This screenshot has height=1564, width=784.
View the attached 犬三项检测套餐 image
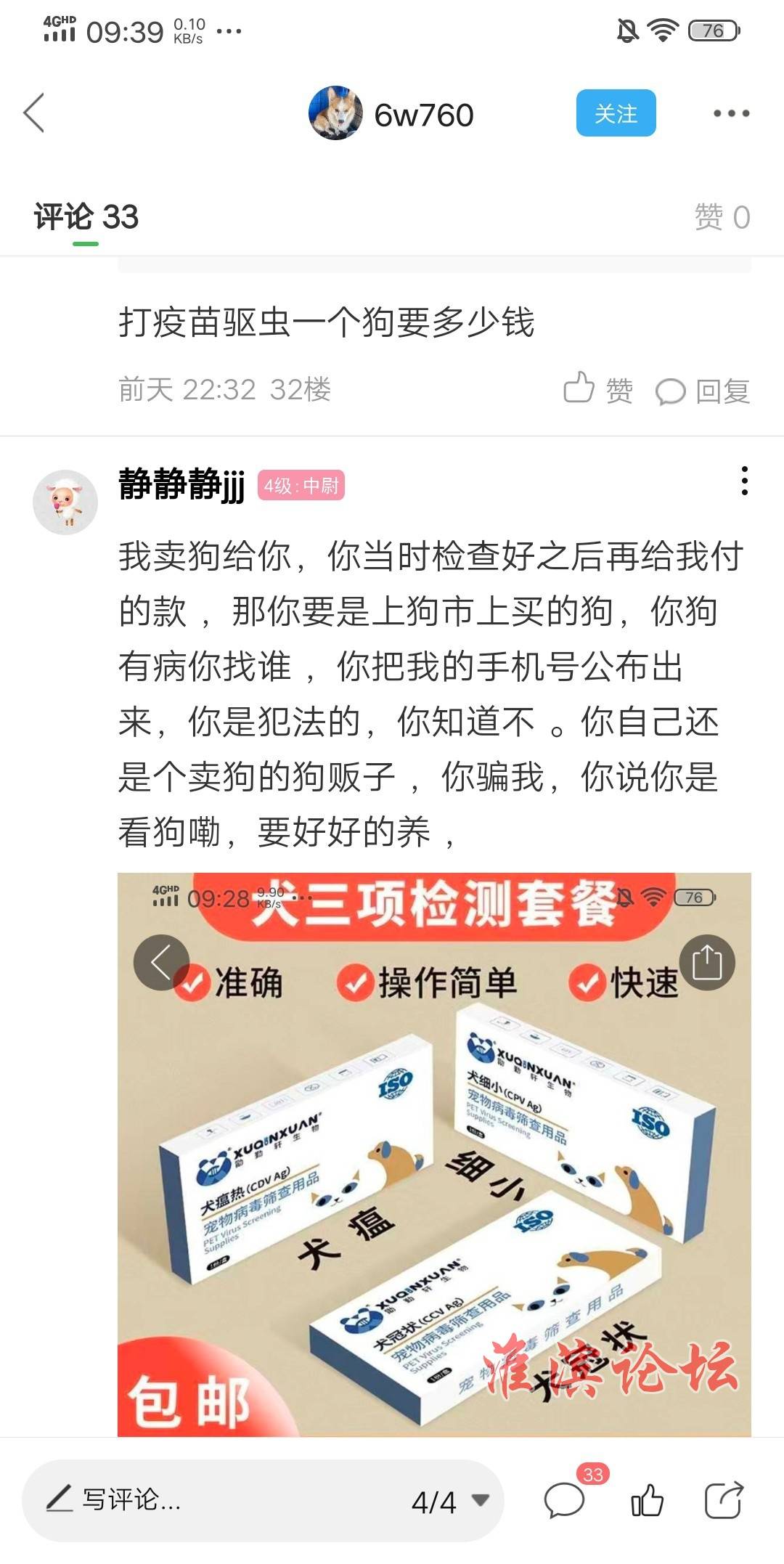(x=434, y=1154)
